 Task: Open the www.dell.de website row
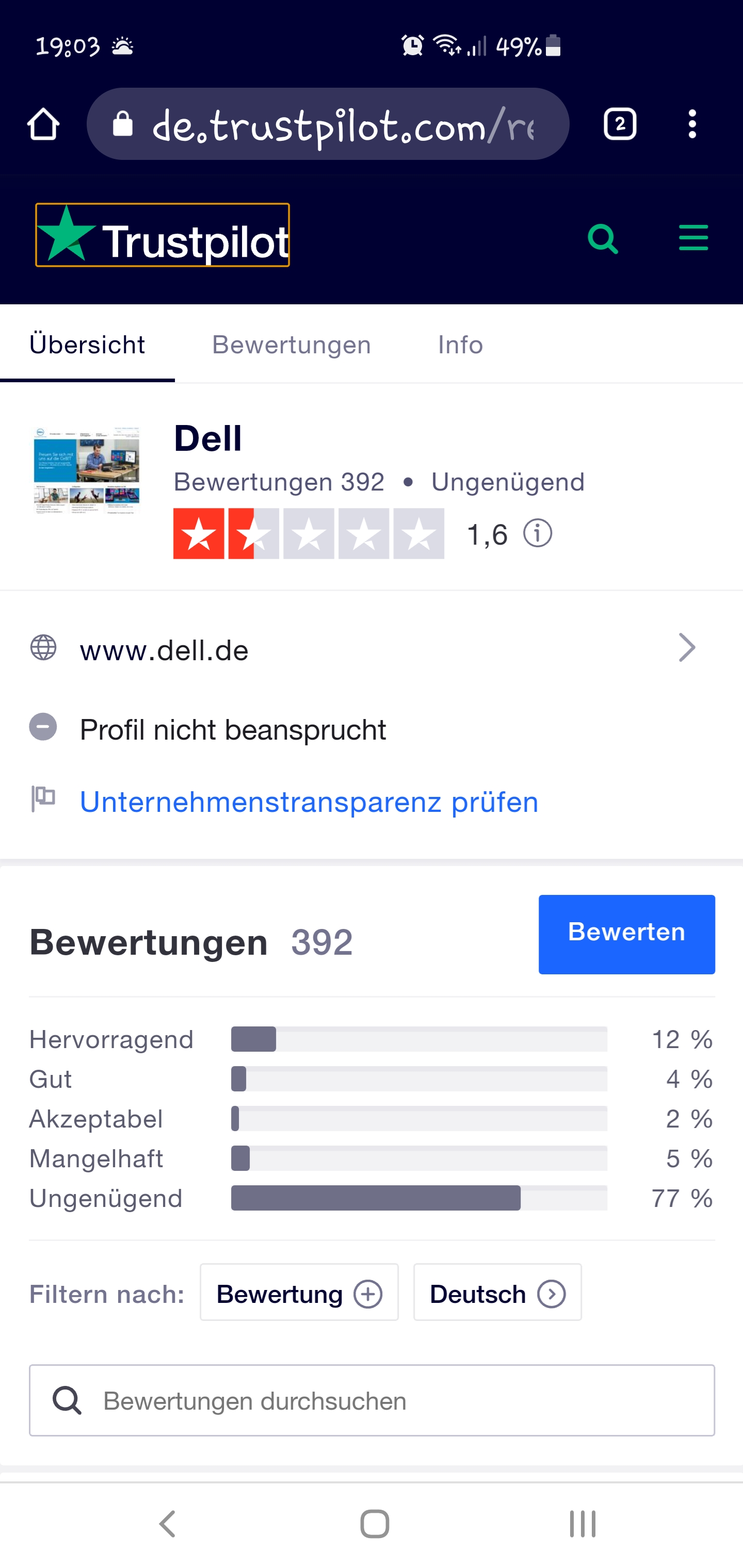tap(372, 649)
